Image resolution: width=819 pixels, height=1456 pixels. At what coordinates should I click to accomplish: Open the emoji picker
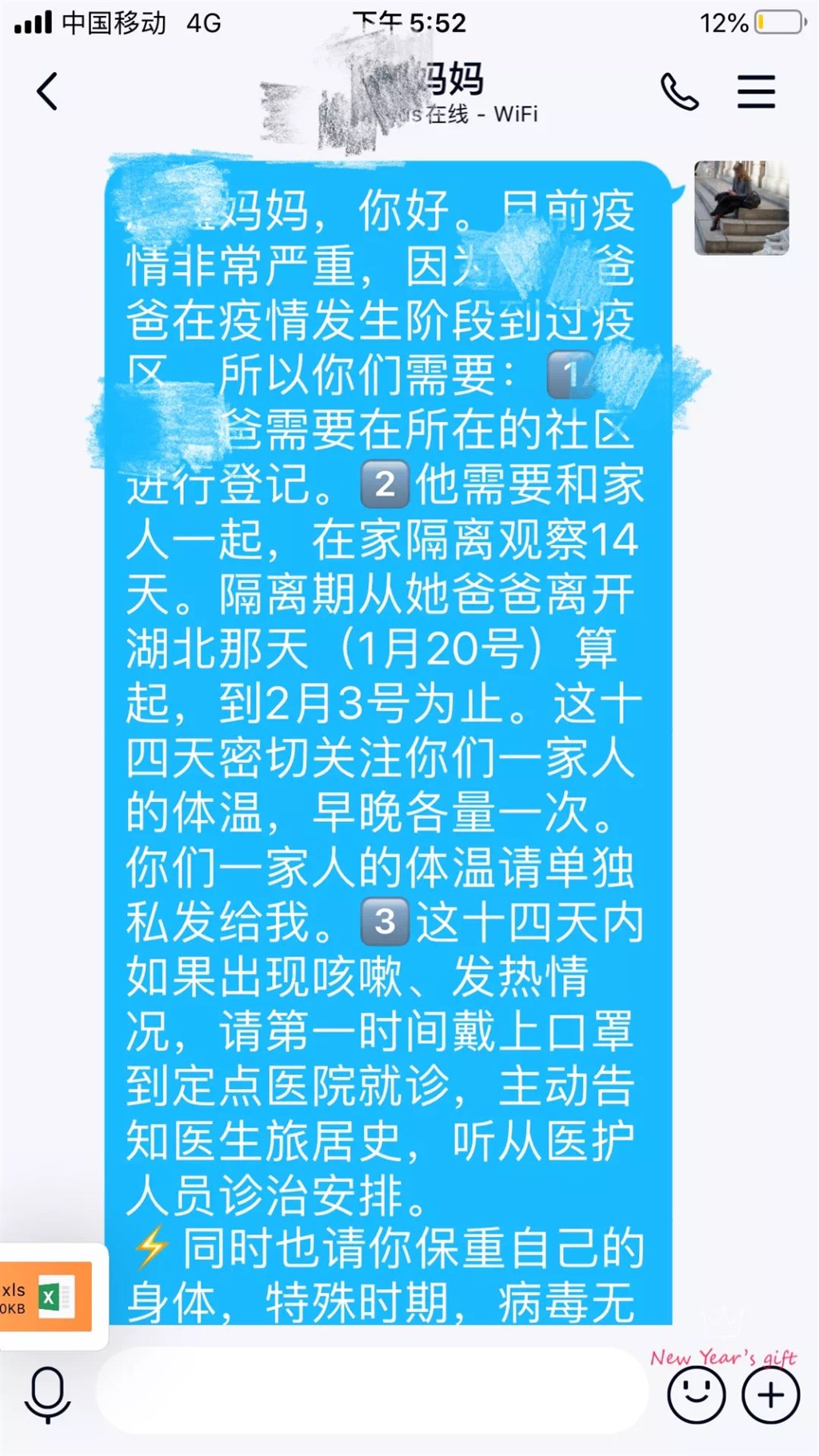(x=696, y=1394)
